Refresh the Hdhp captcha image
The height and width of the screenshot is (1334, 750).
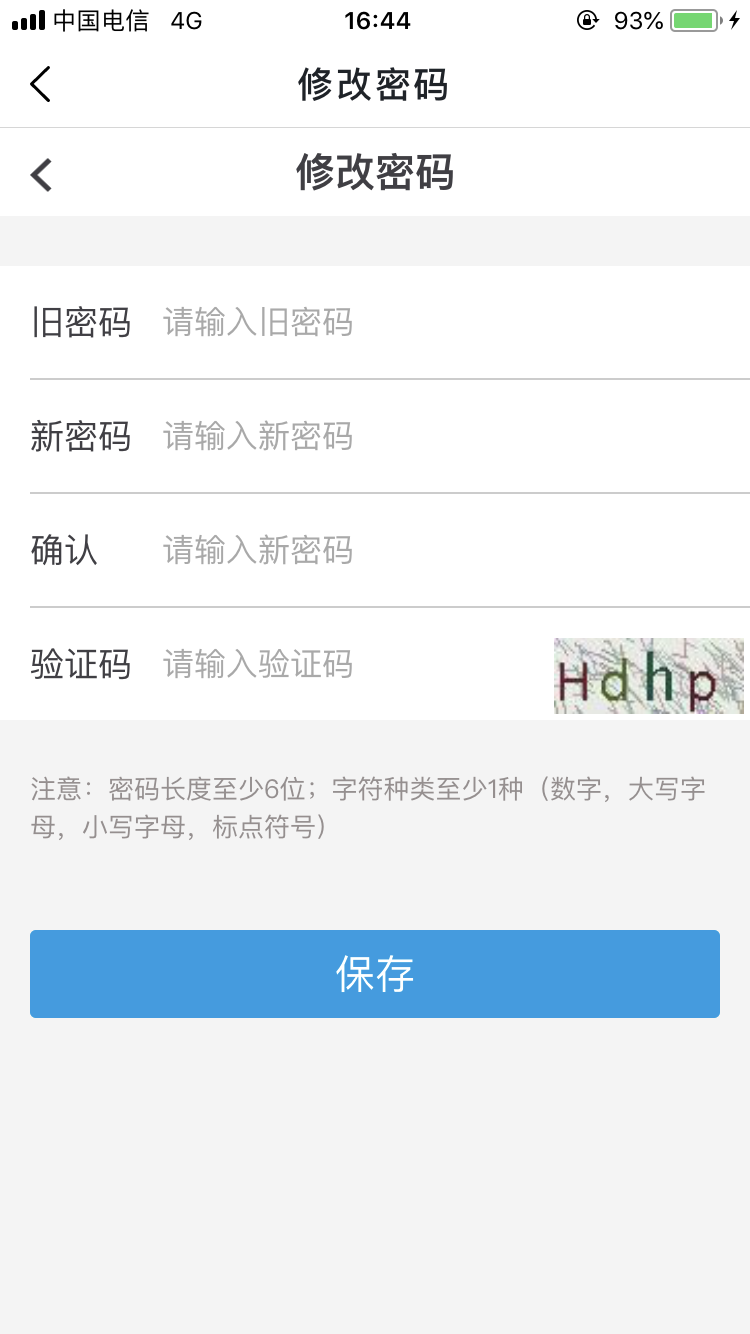(x=648, y=676)
